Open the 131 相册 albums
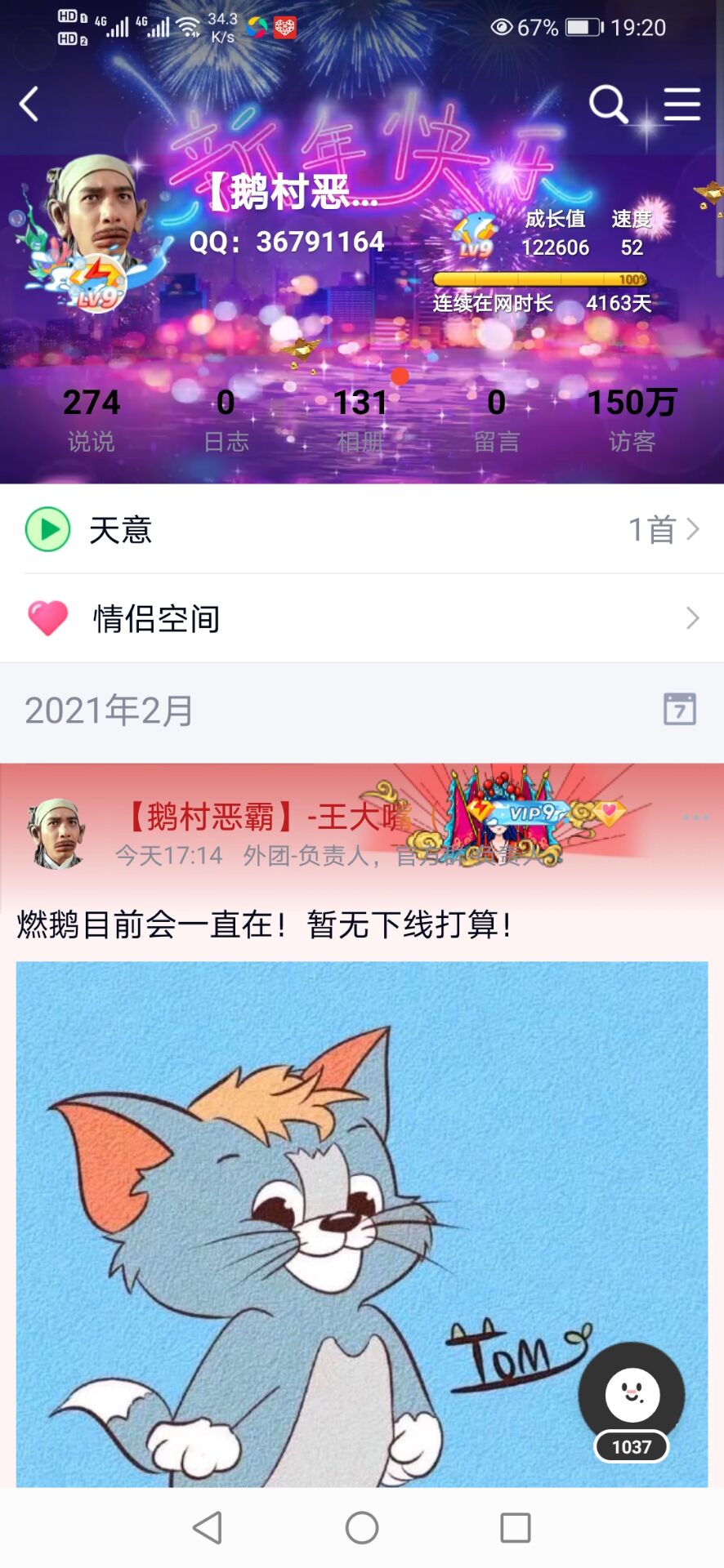Viewport: 724px width, 1568px height. pyautogui.click(x=360, y=418)
